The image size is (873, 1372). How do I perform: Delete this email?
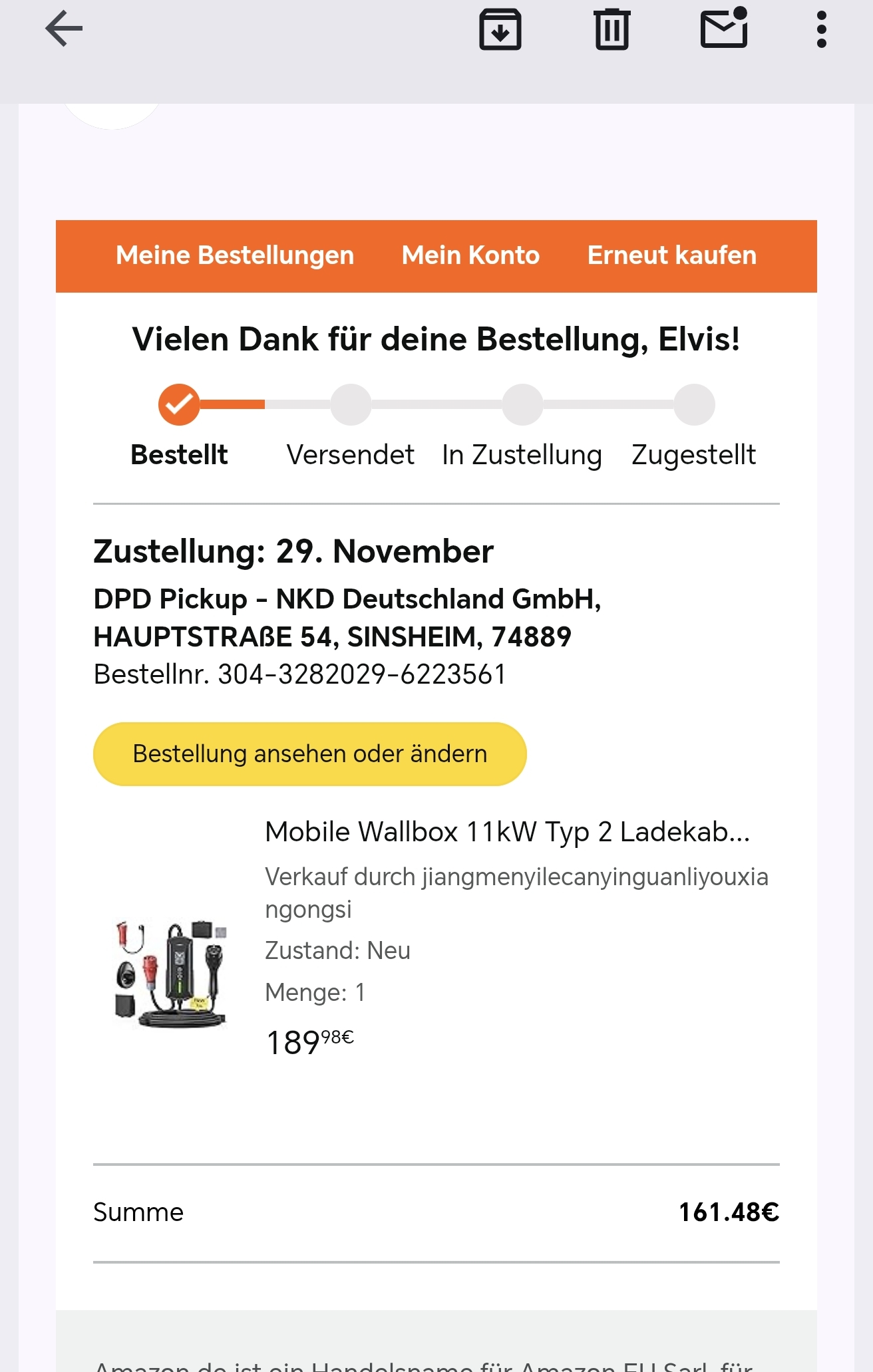tap(611, 30)
